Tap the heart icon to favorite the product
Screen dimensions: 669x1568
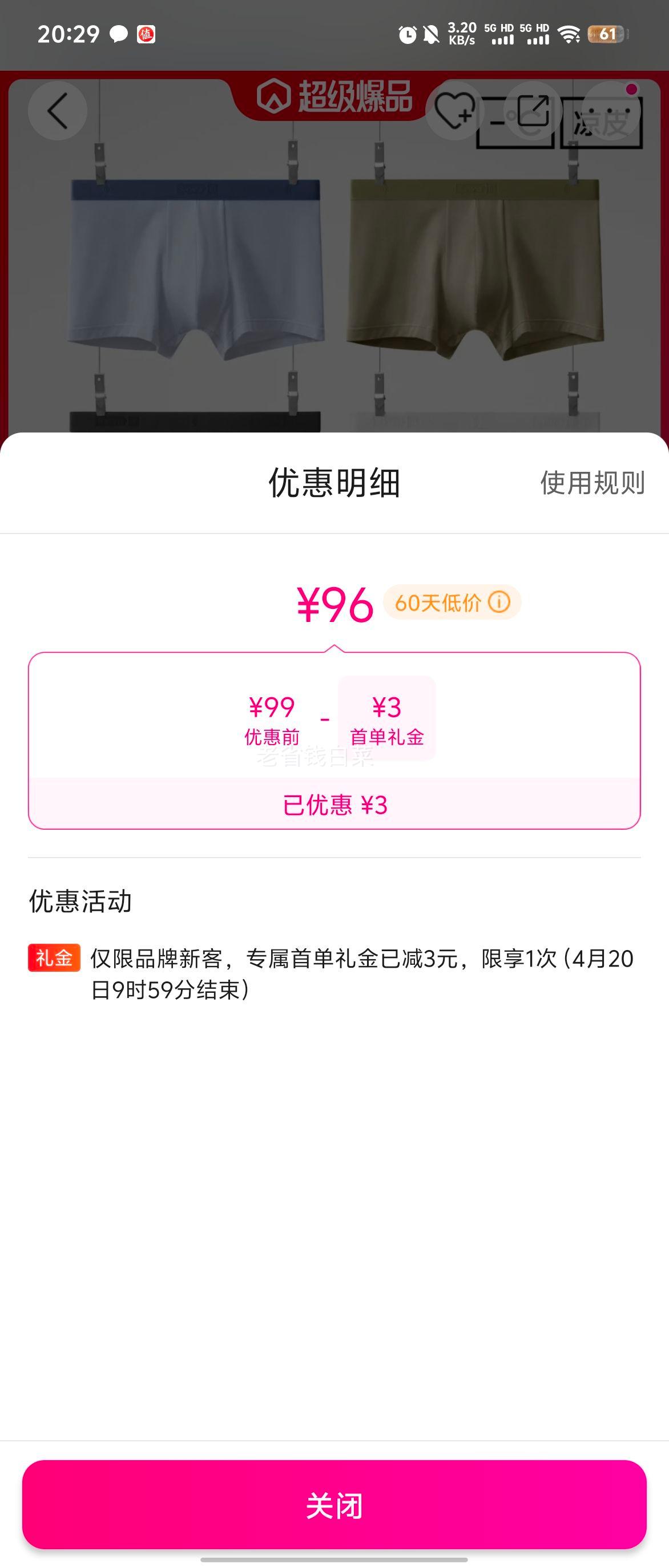(x=456, y=111)
